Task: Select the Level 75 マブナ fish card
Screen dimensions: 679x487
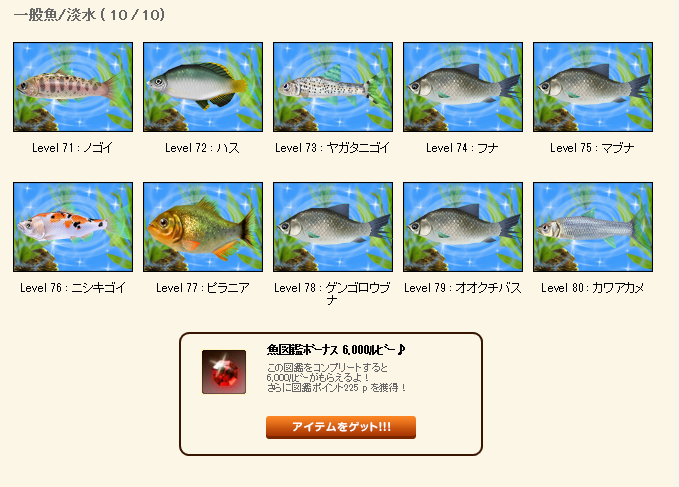Action: (593, 87)
